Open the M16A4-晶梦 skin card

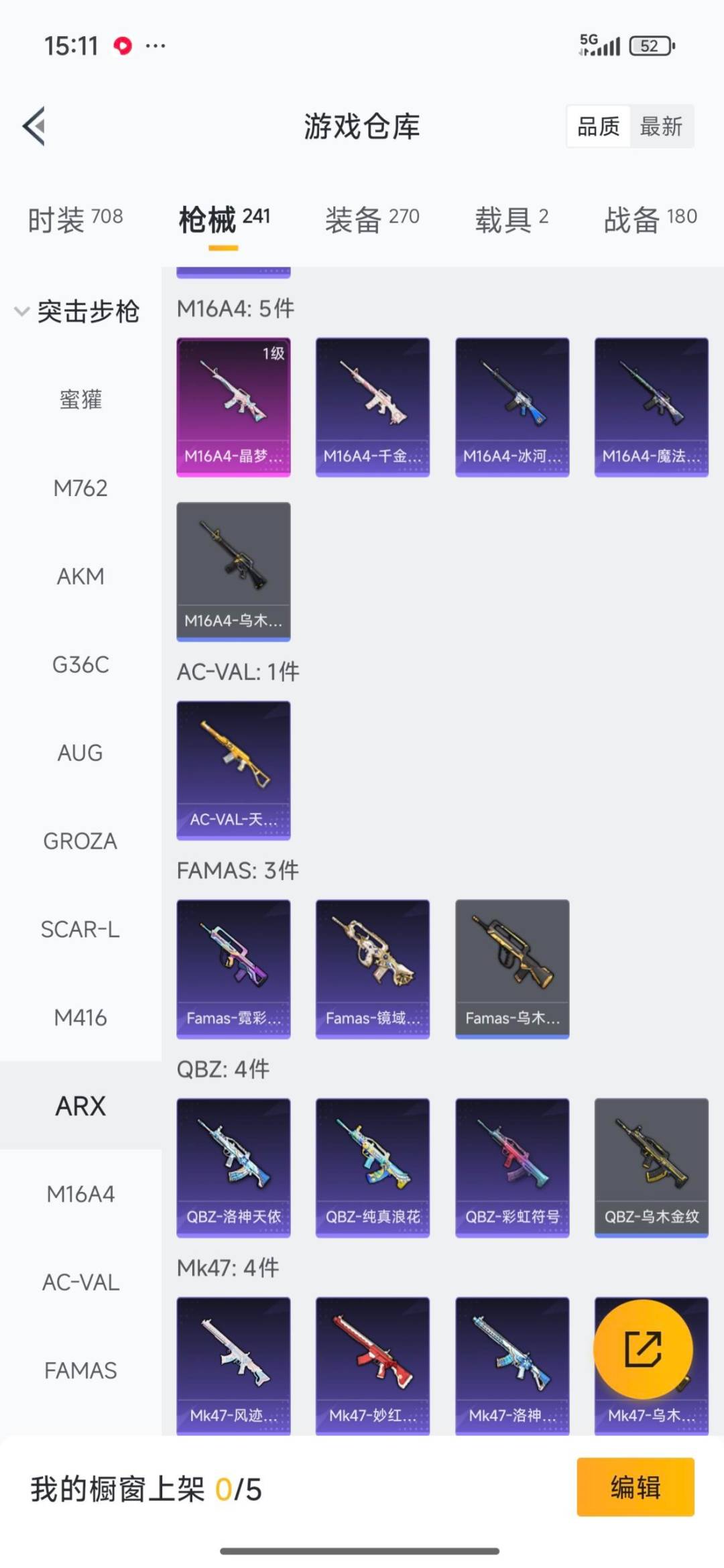point(233,407)
